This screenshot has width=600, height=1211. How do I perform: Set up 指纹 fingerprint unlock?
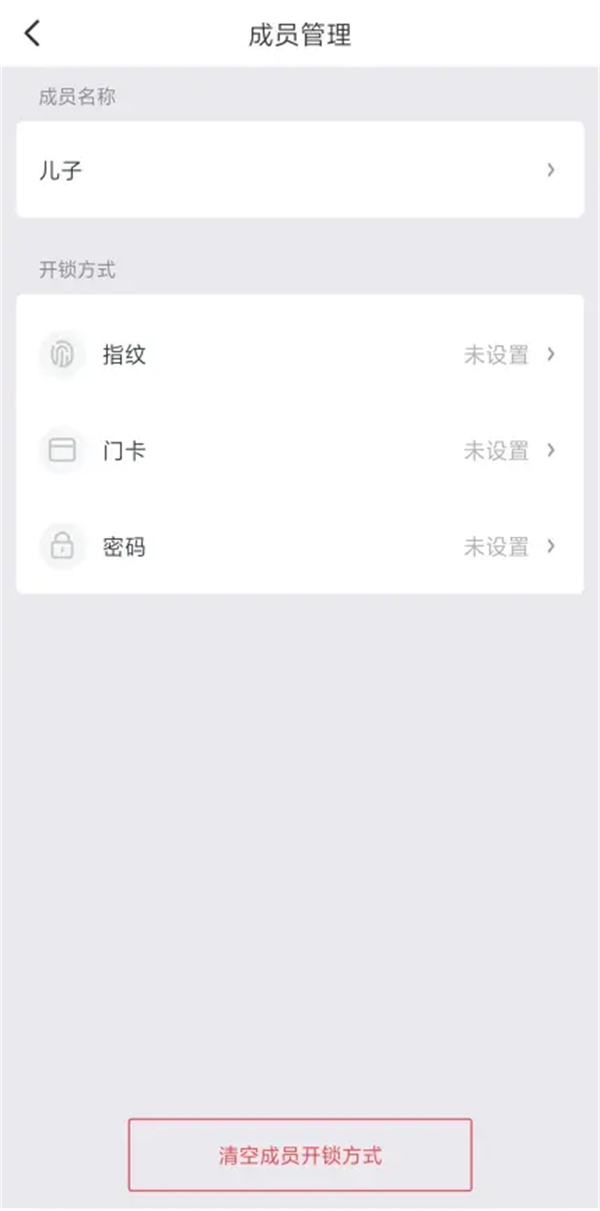coord(300,355)
